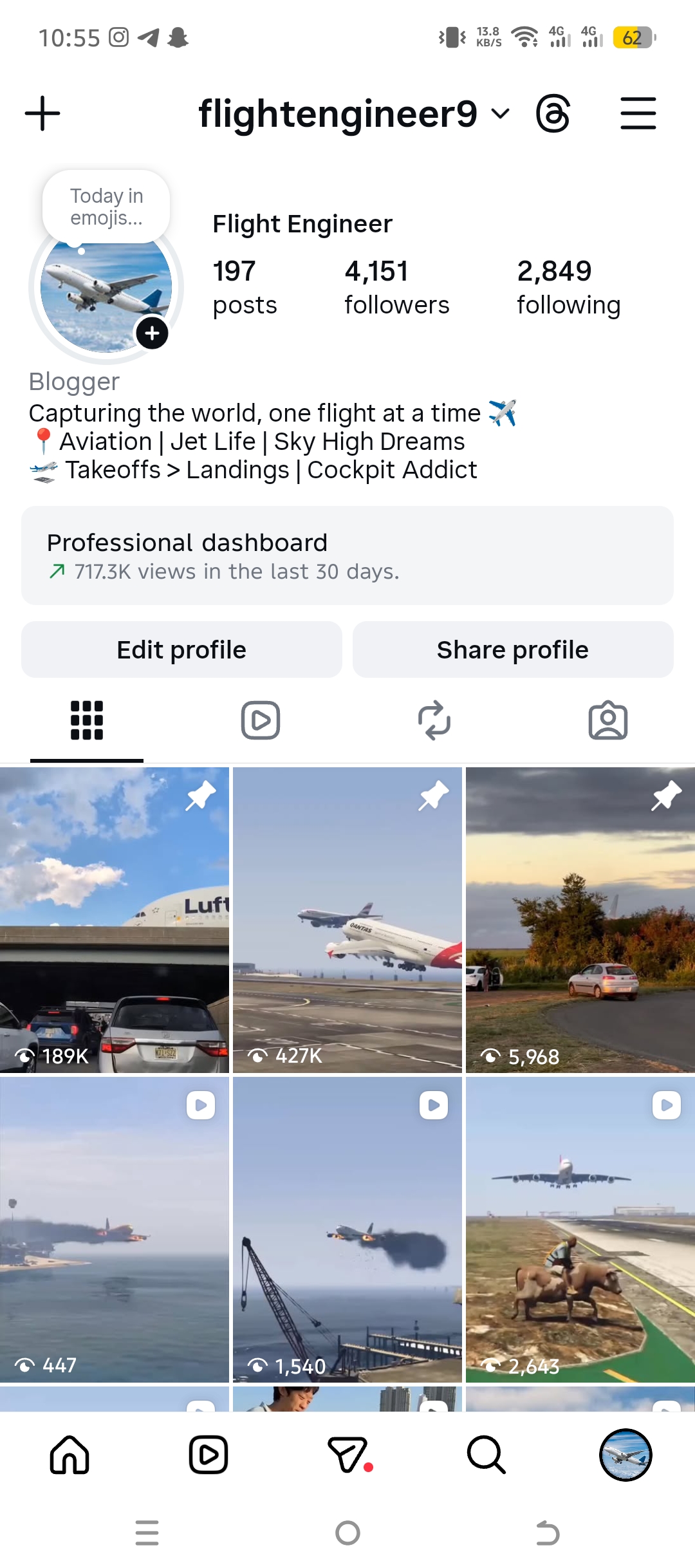
Task: Open the Reels player from bottom navigation
Action: 208,1456
